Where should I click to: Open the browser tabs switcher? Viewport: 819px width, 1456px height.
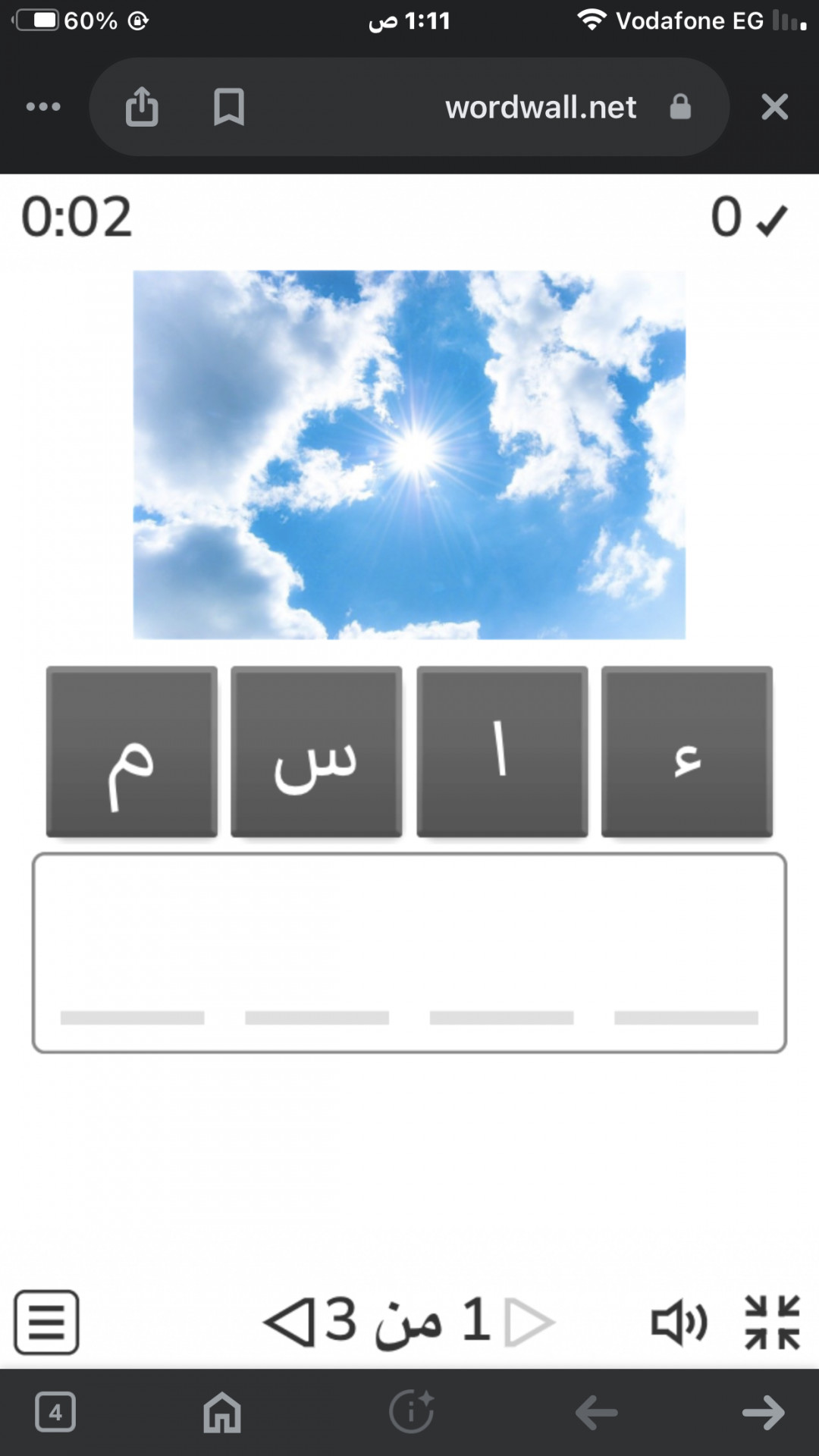click(x=55, y=1412)
